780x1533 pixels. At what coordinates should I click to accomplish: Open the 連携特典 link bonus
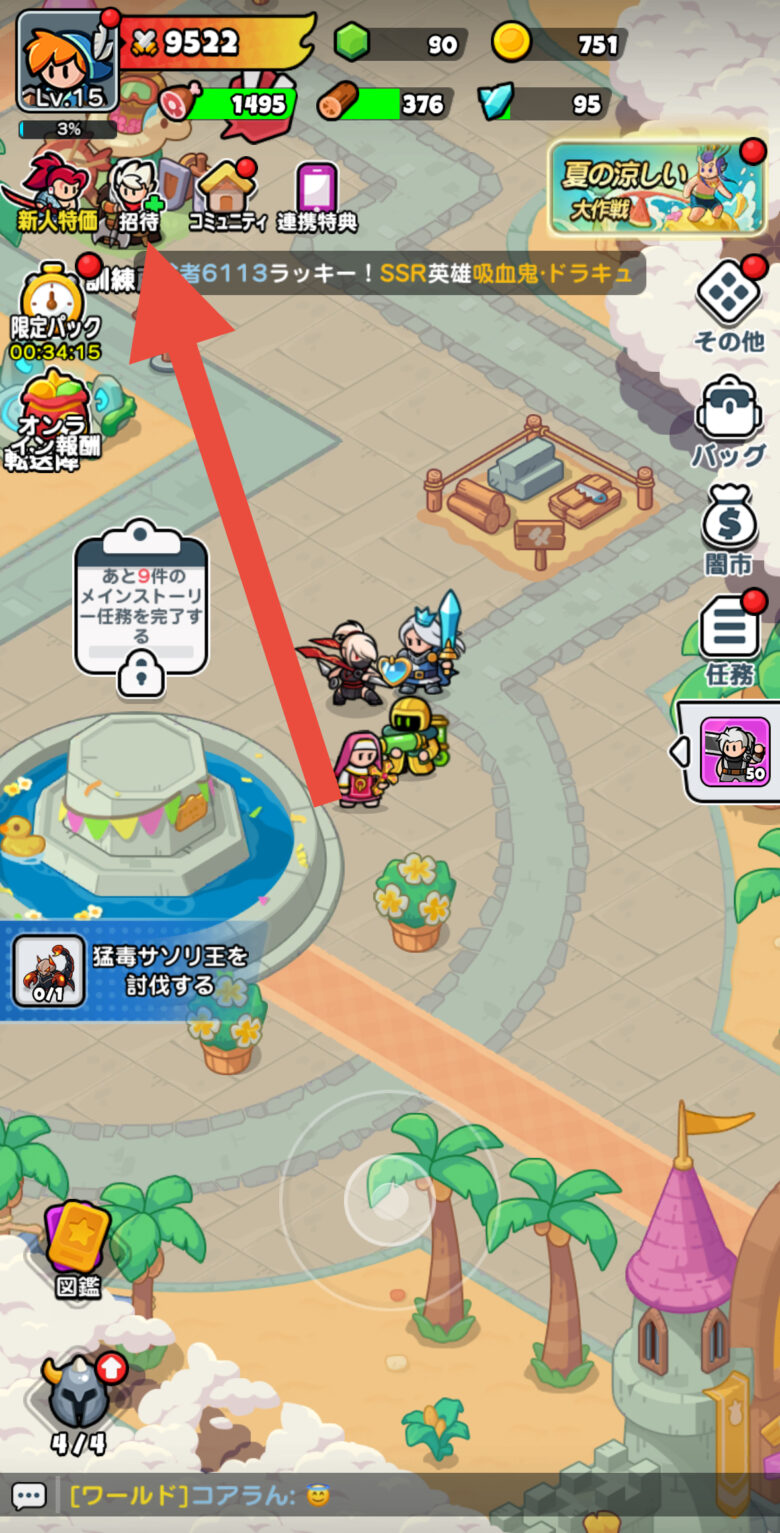click(x=316, y=195)
